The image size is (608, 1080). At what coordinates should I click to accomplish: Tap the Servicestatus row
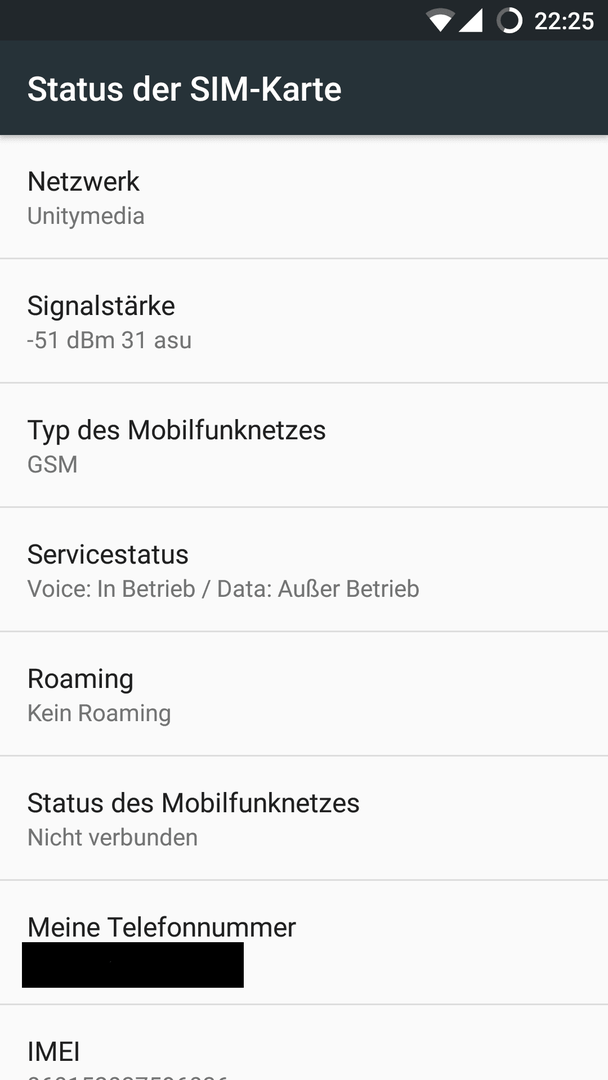pyautogui.click(x=304, y=570)
